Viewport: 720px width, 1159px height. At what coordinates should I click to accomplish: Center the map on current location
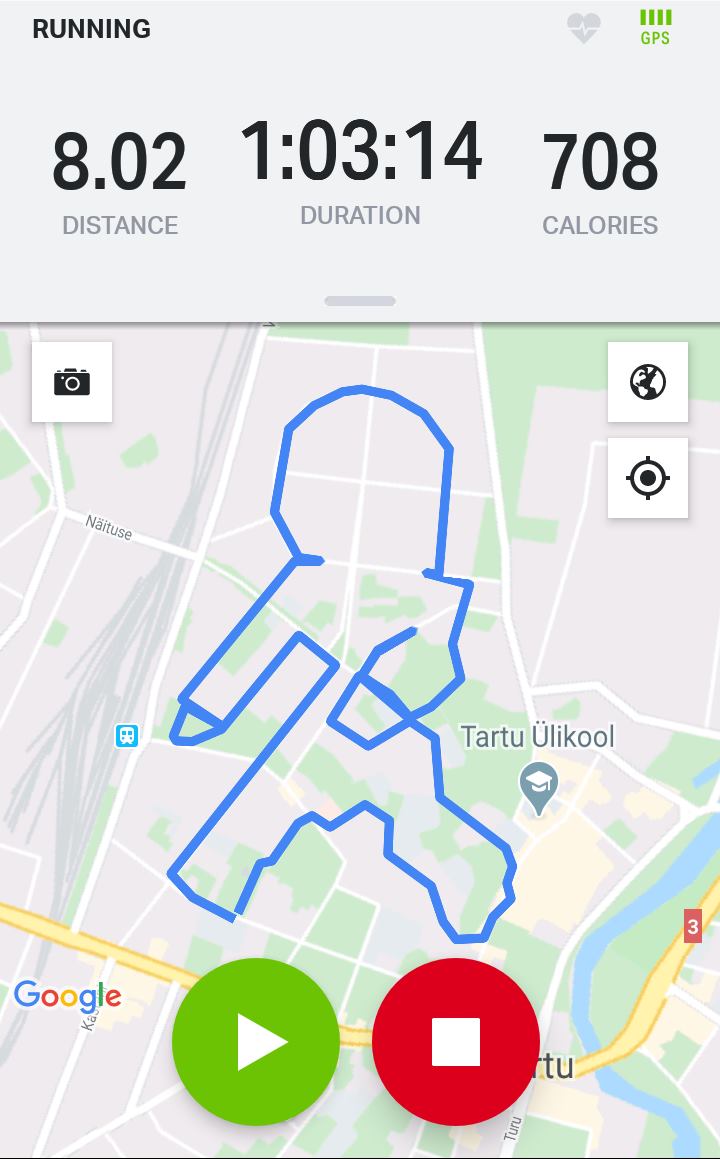(x=647, y=478)
